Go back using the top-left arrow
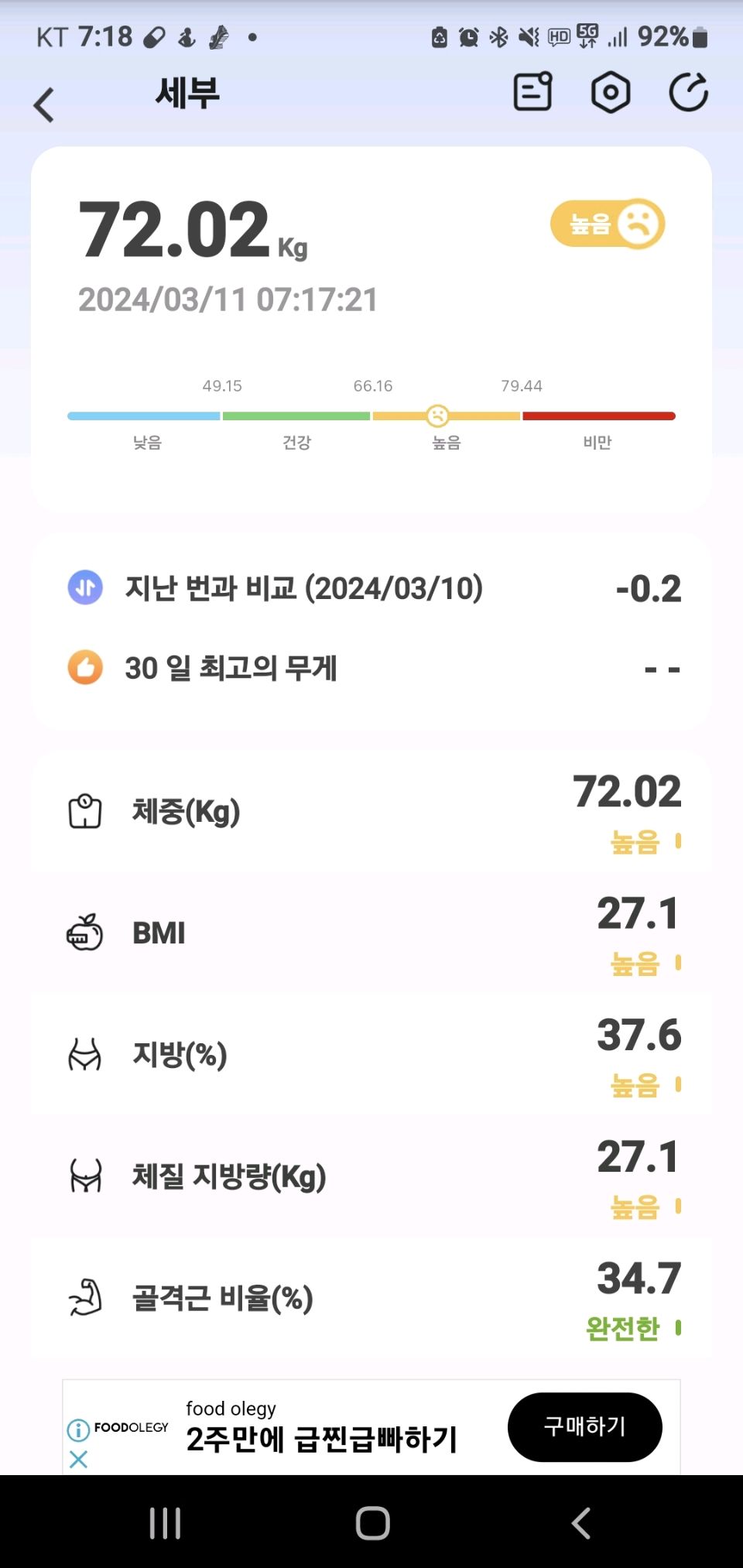 point(44,104)
